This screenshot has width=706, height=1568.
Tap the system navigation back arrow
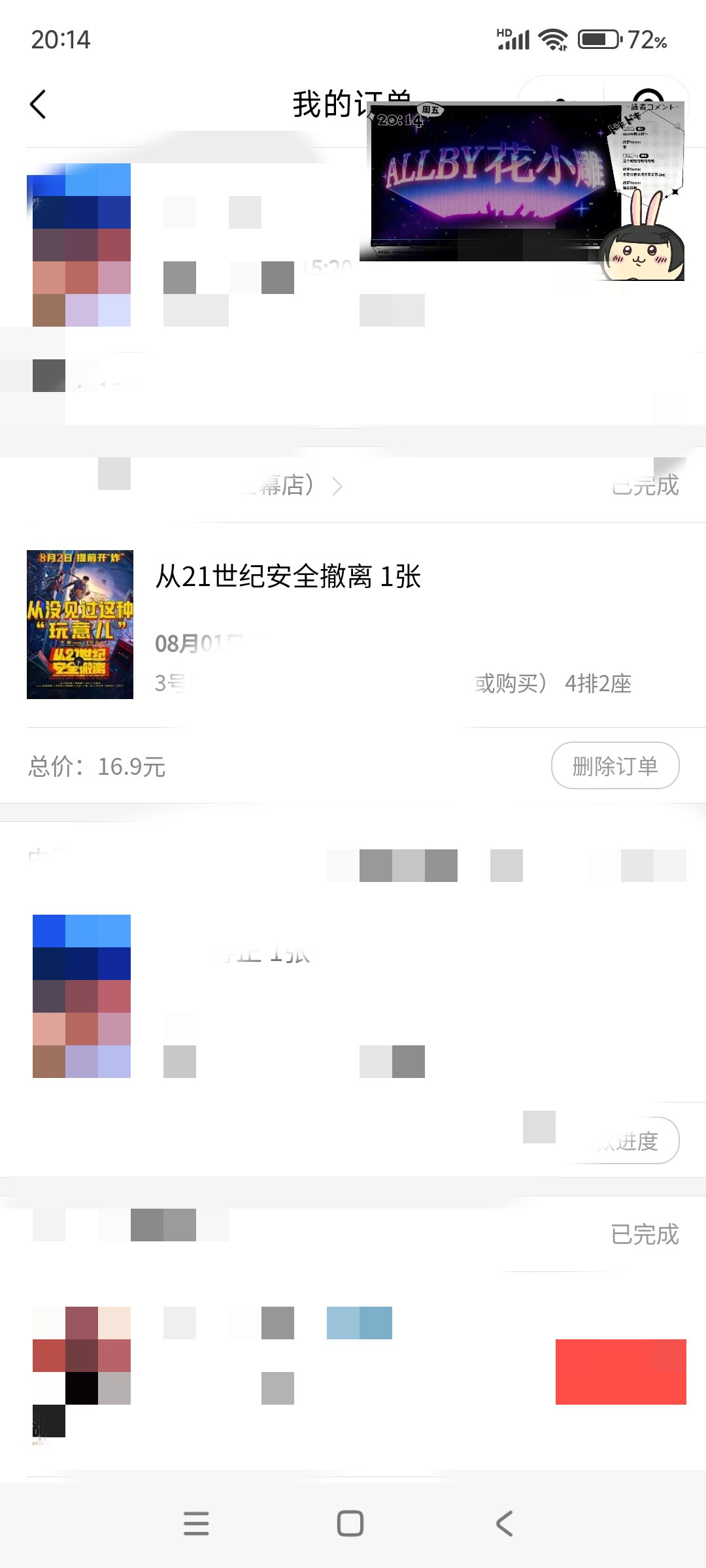click(x=504, y=1524)
